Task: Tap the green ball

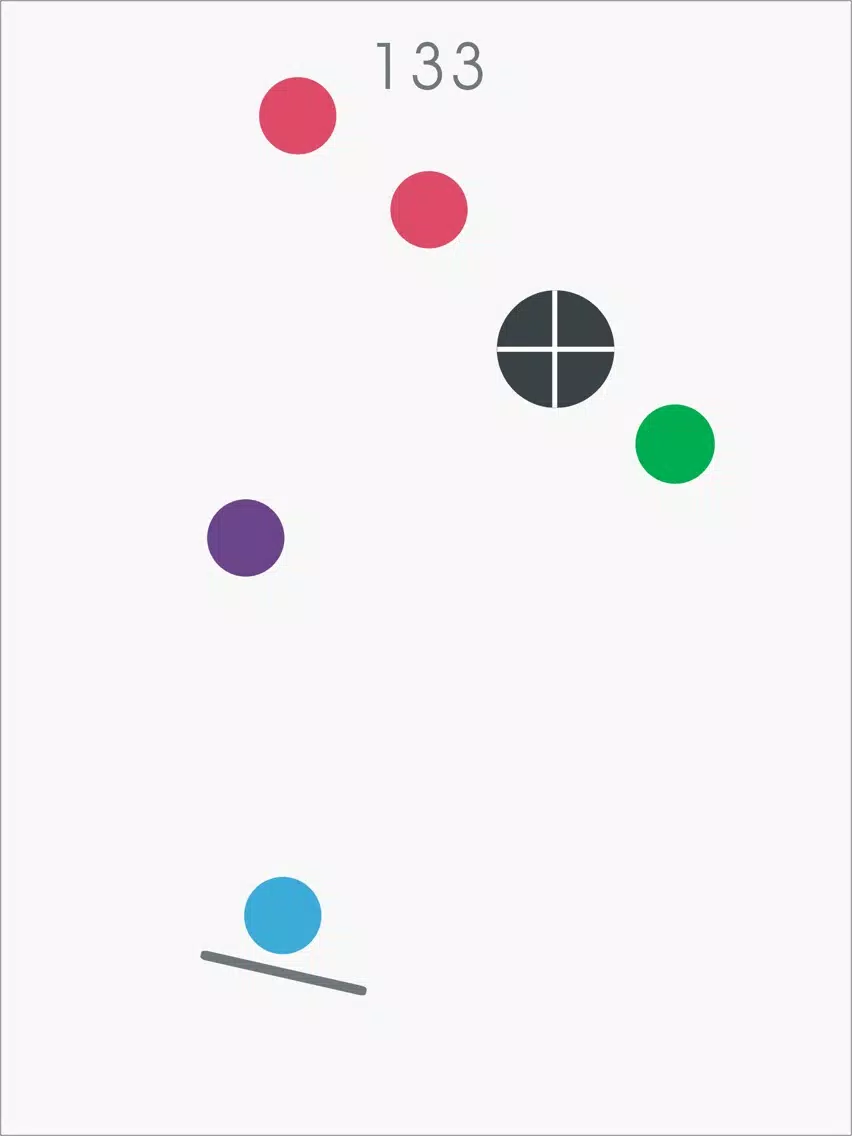Action: [x=675, y=444]
